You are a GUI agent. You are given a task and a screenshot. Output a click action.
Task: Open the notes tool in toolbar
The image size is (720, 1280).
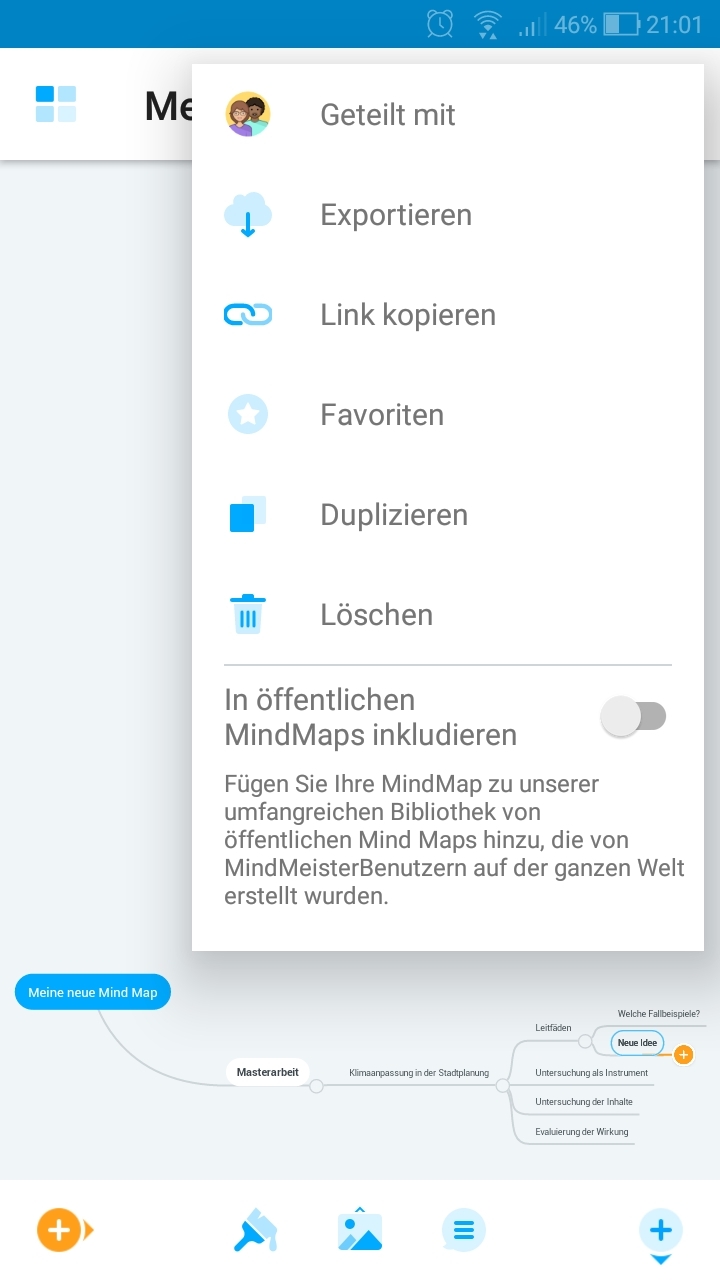point(463,1230)
